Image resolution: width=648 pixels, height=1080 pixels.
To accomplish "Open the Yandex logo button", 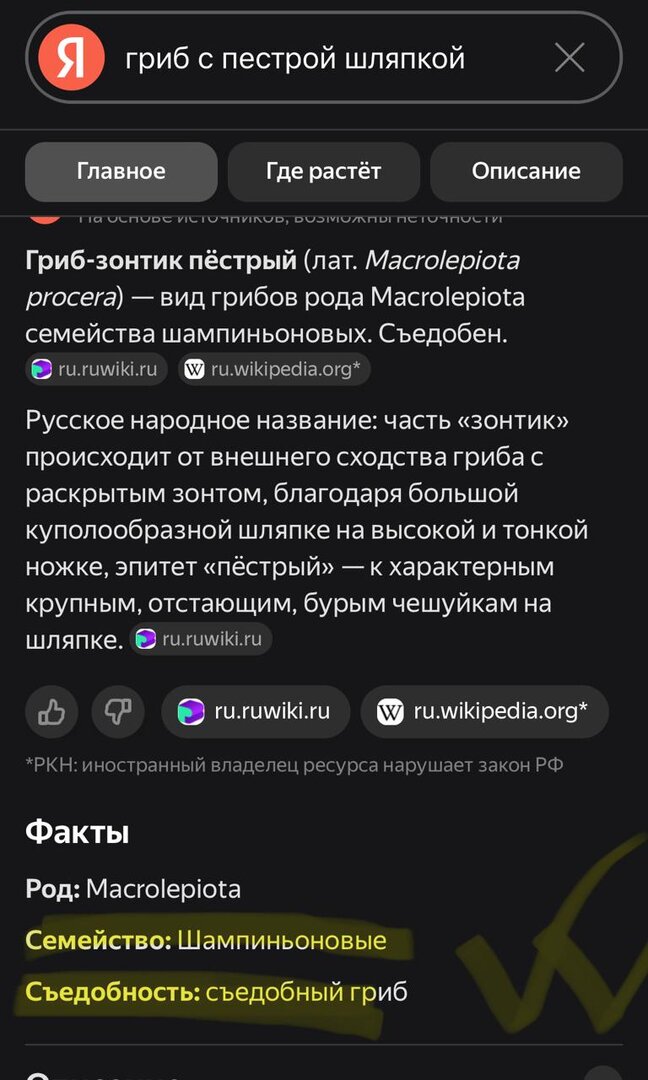I will tap(71, 59).
